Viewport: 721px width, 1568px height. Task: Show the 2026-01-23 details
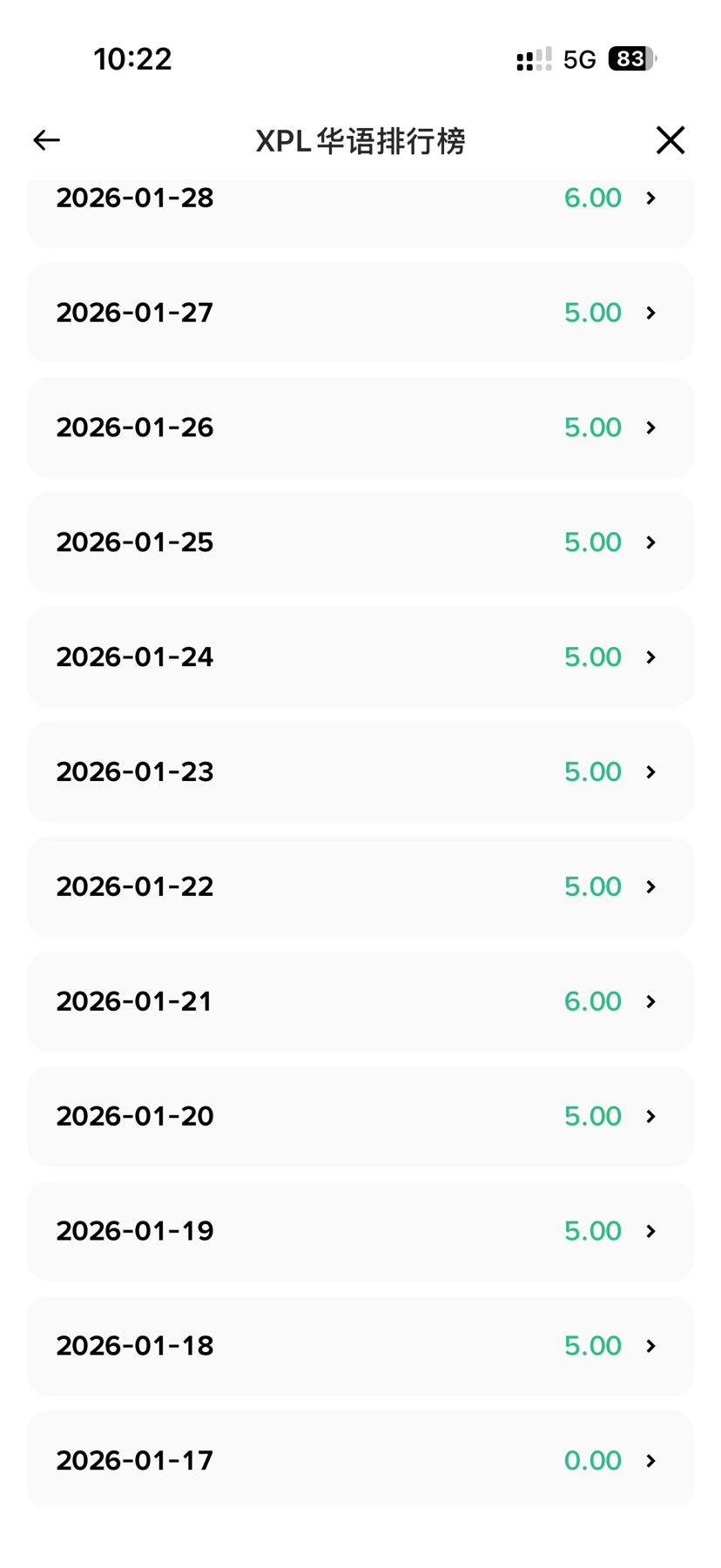point(360,772)
